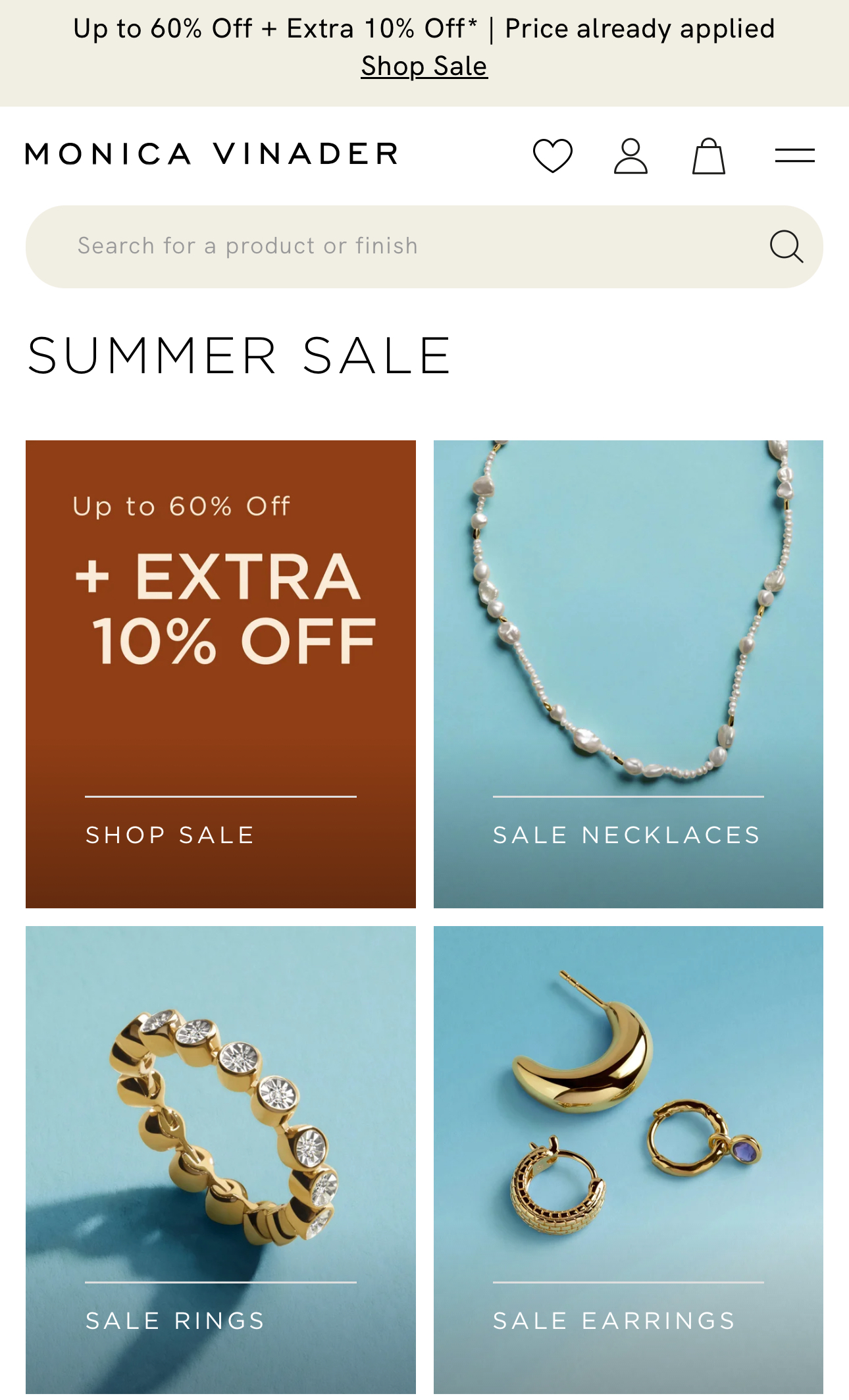This screenshot has height=1400, width=849.
Task: Go to Monica Vinader home via logo
Action: click(212, 154)
